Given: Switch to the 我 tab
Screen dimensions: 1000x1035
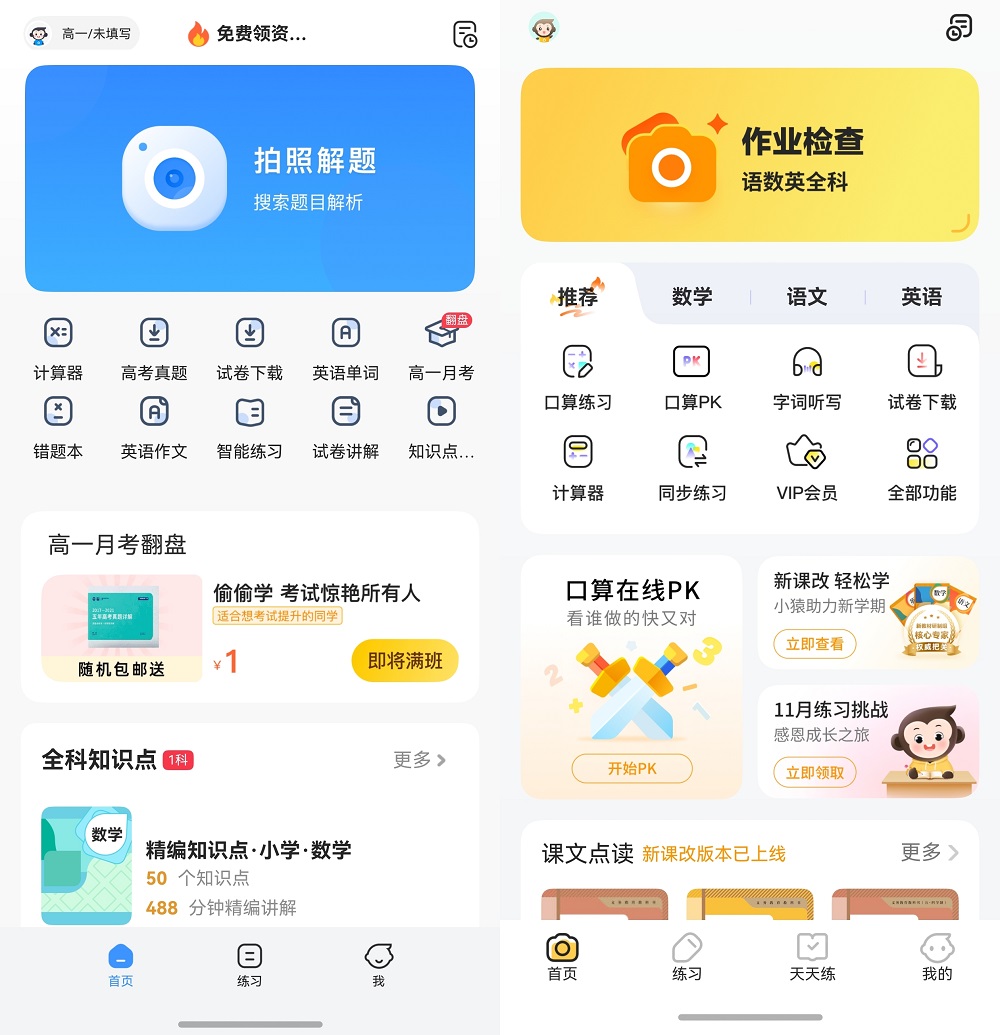Looking at the screenshot, I should [378, 965].
